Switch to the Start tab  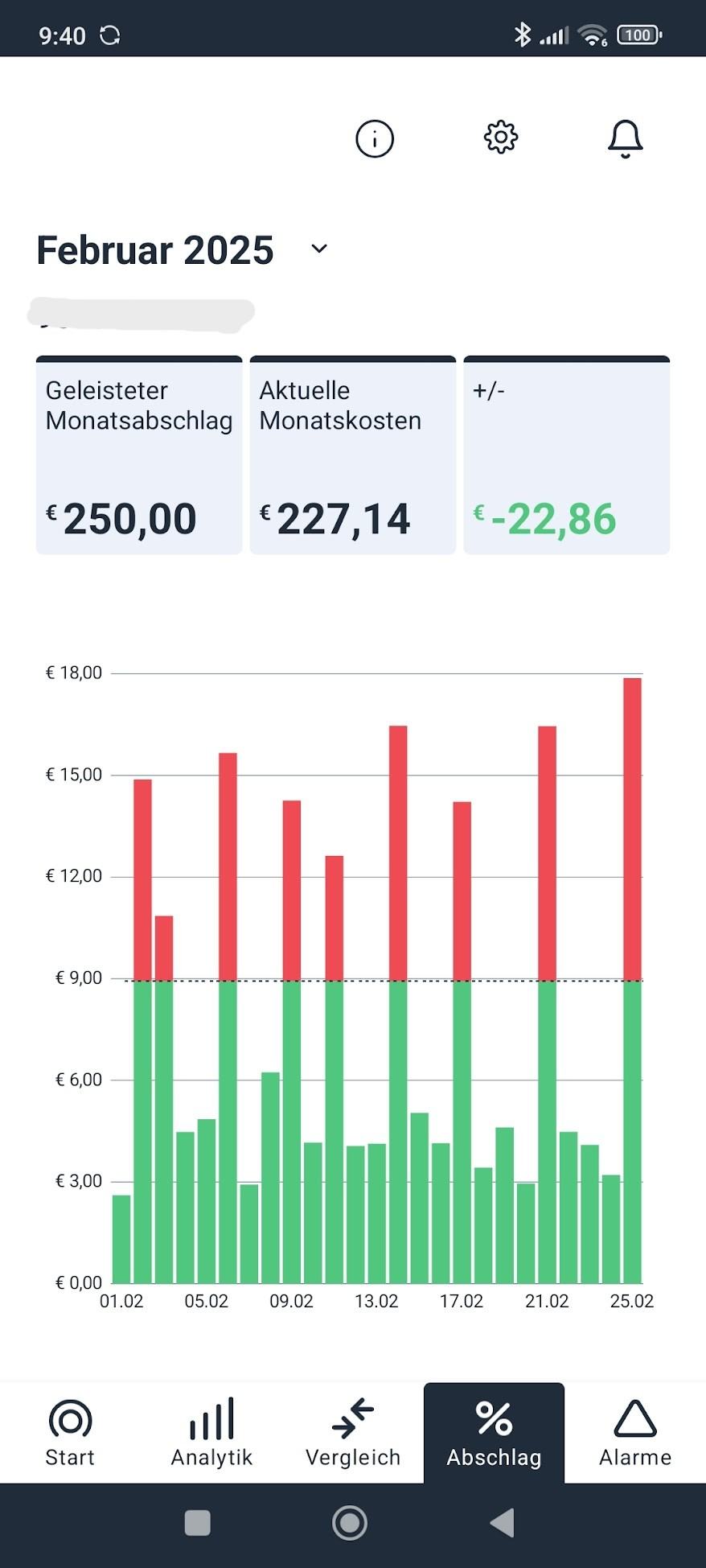pyautogui.click(x=70, y=1434)
